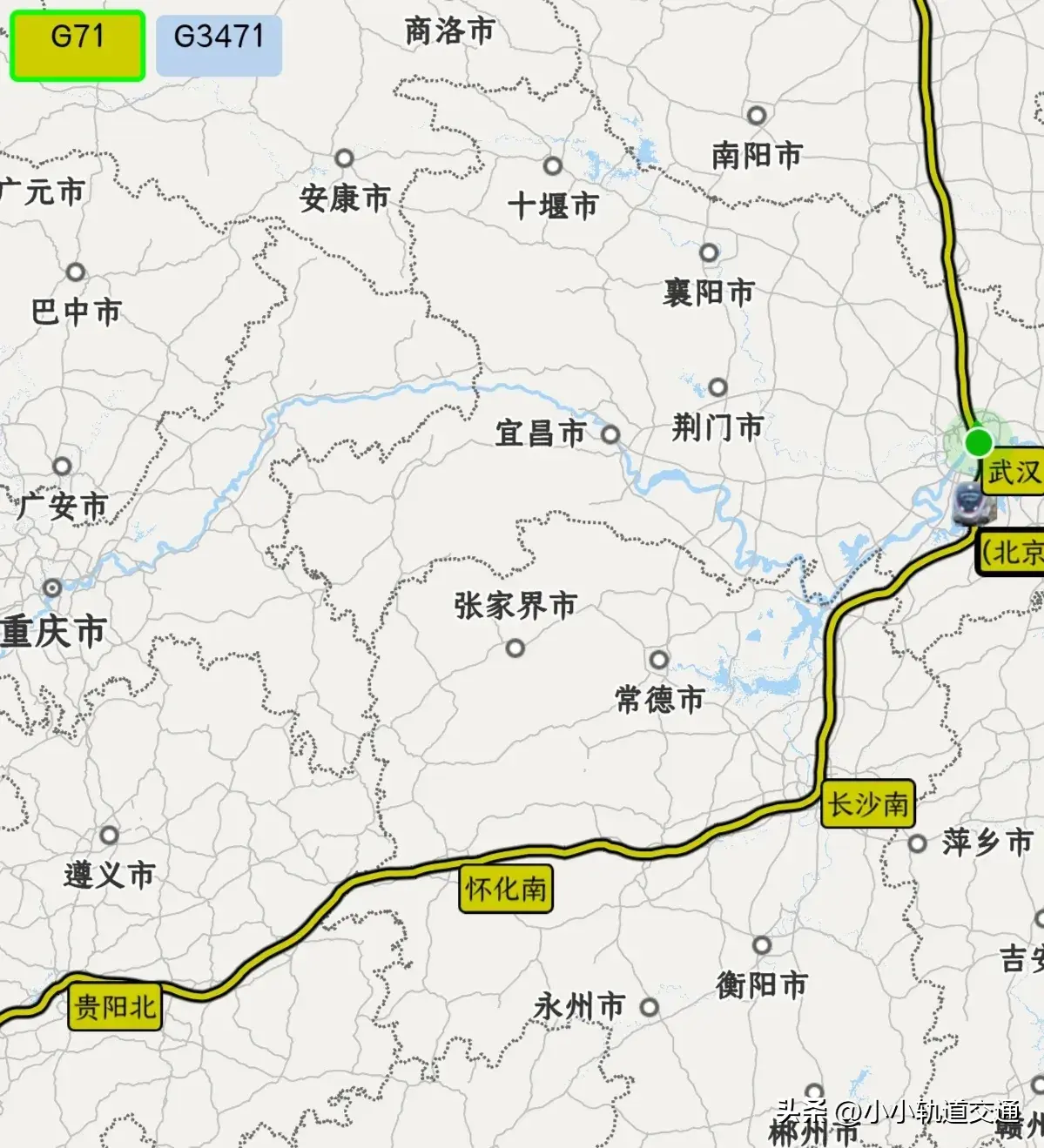
Task: Select the G71 train chip
Action: tap(77, 45)
